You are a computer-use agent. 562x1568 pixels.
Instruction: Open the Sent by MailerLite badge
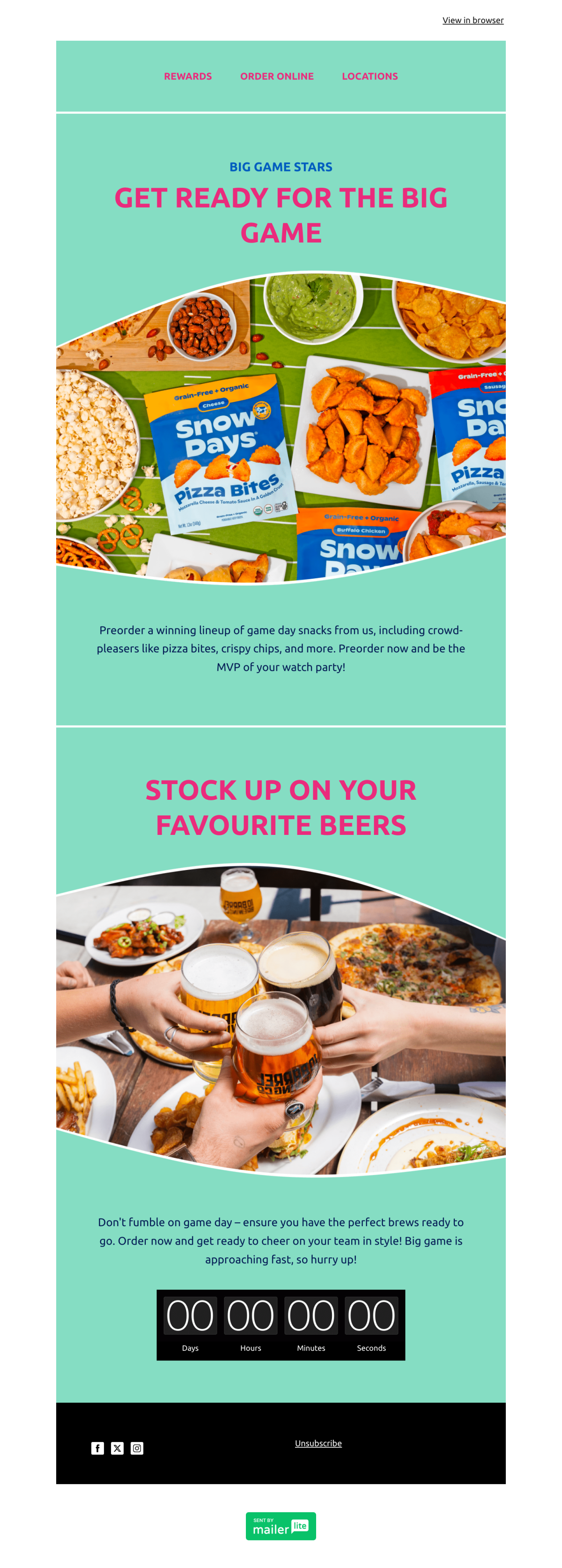(x=281, y=1526)
